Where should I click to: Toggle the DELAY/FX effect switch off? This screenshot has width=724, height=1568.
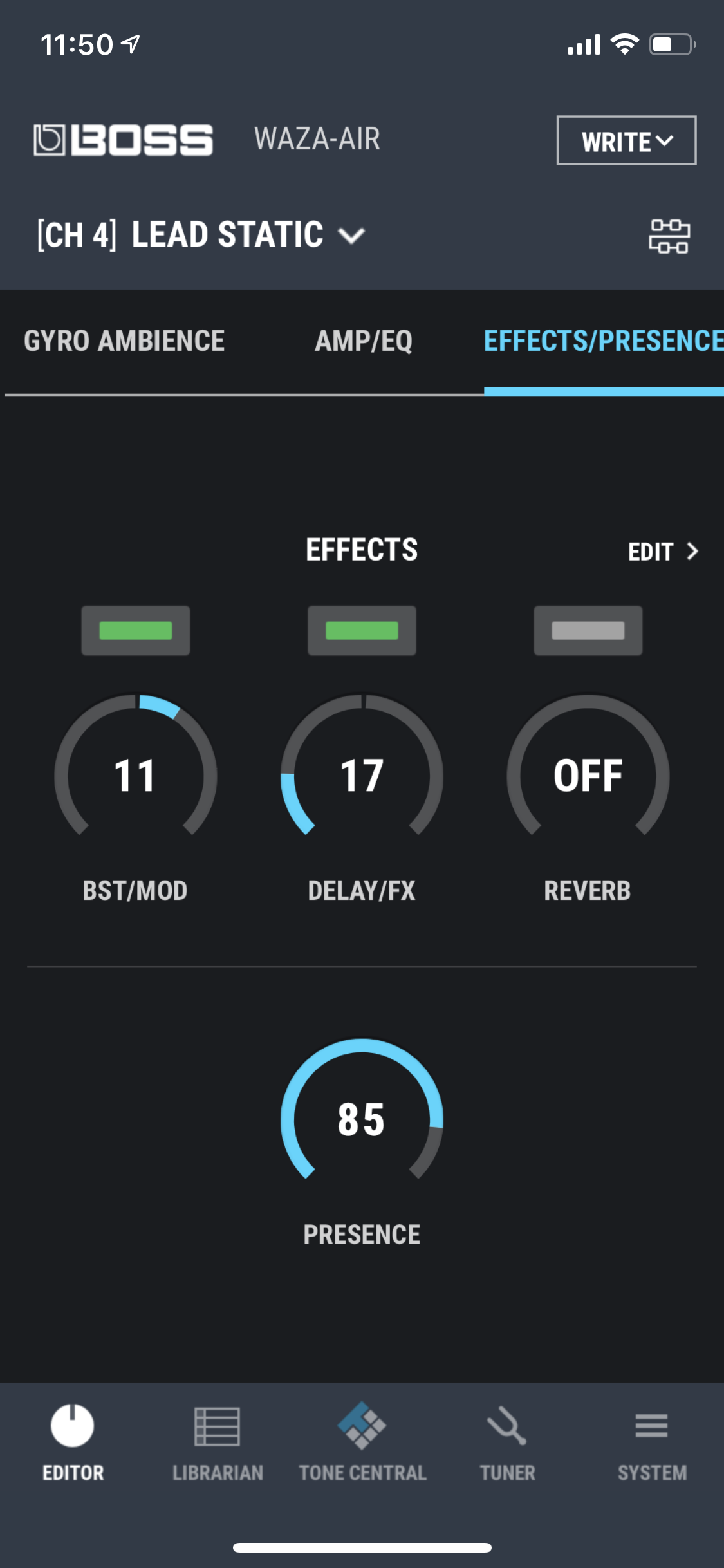point(362,631)
